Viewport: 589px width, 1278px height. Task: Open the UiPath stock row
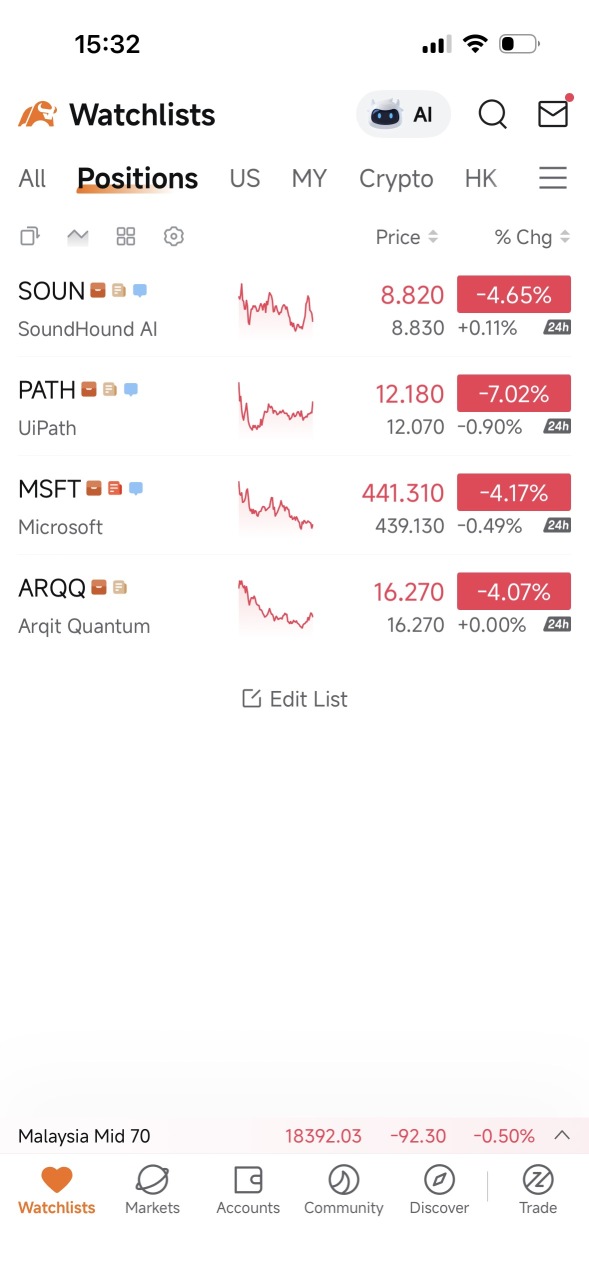click(294, 407)
